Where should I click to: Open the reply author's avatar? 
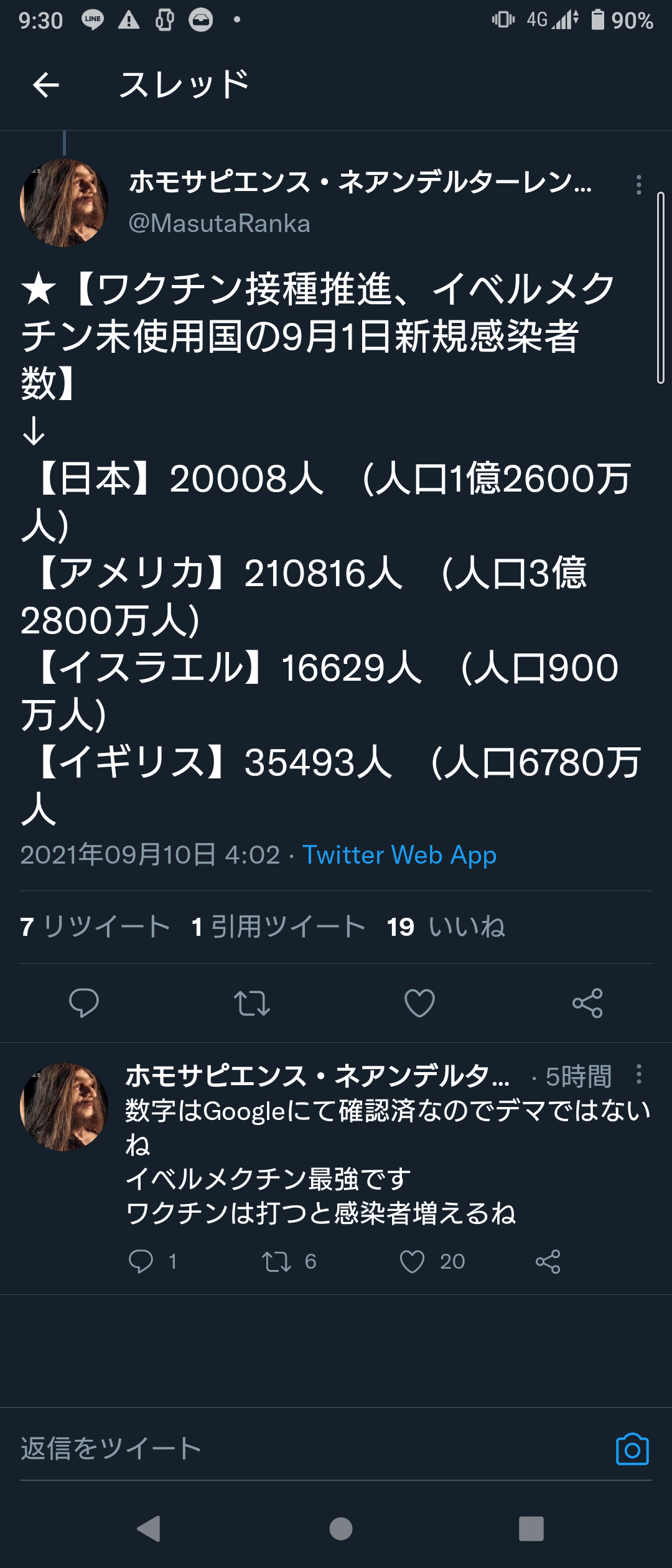[64, 1106]
